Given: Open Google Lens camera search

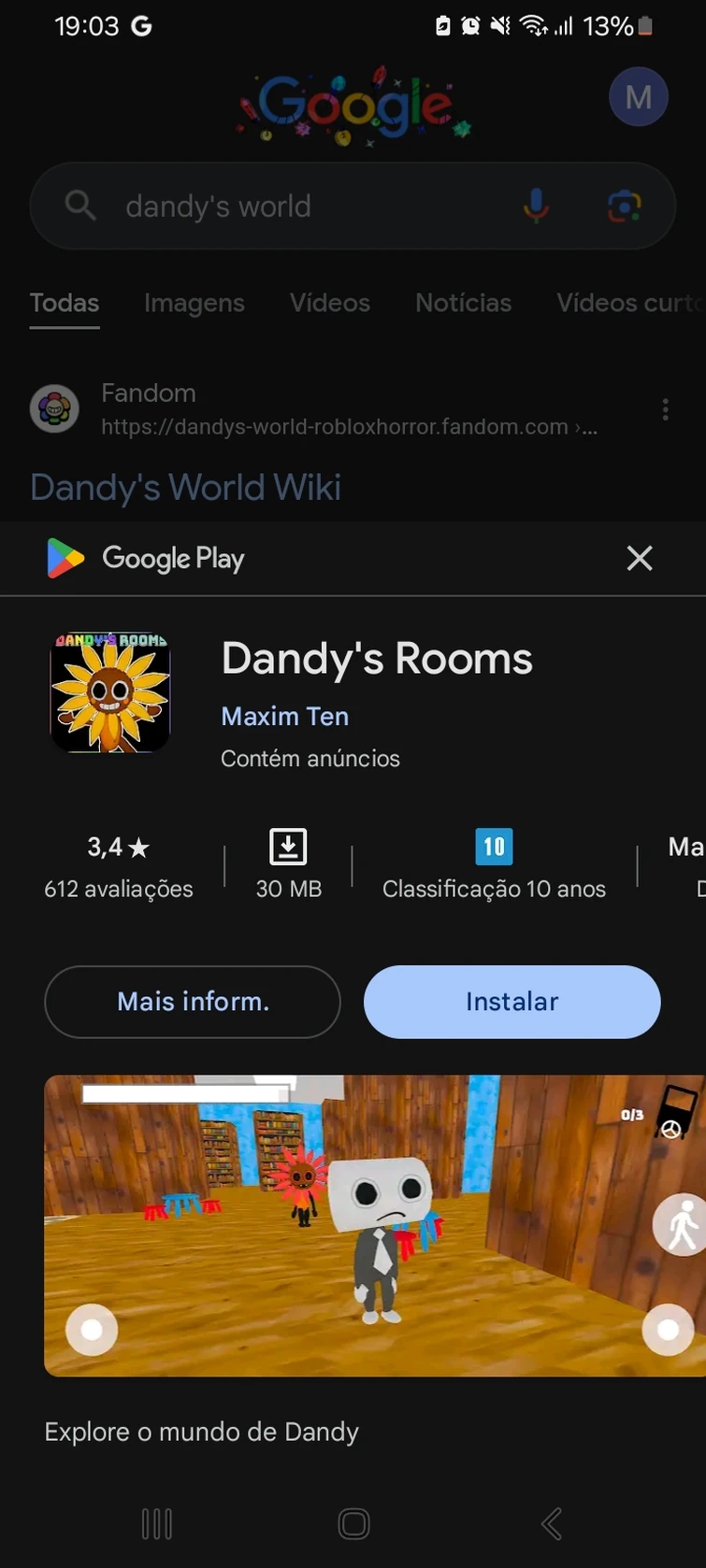Looking at the screenshot, I should click(624, 206).
